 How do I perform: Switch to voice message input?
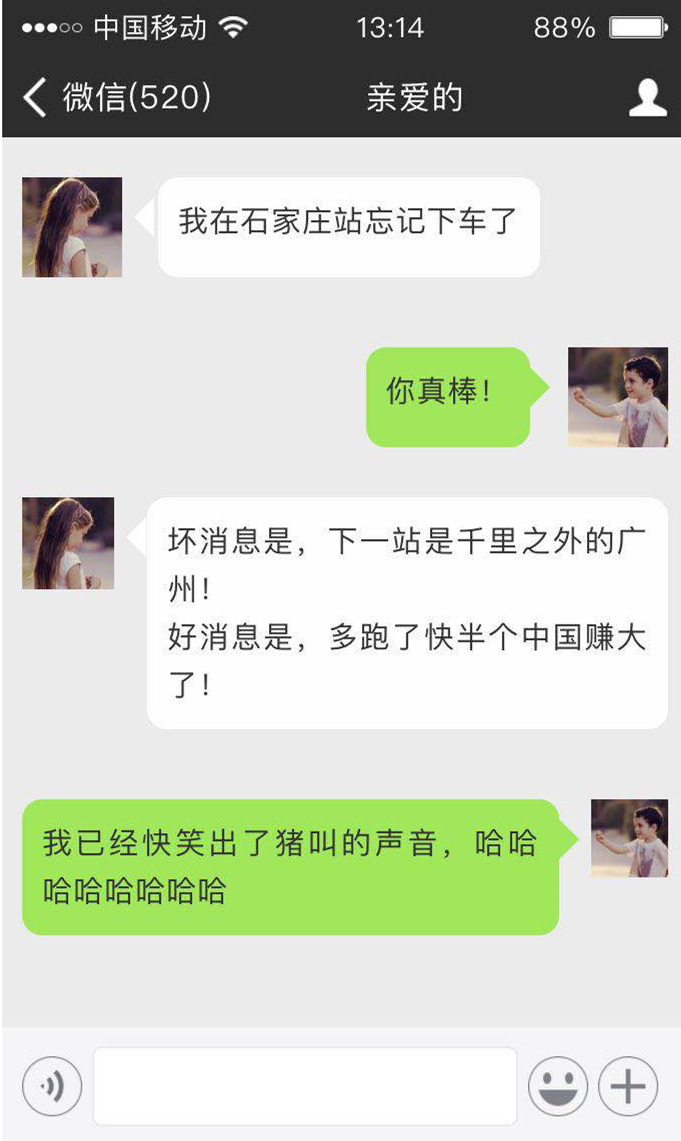[x=52, y=1085]
